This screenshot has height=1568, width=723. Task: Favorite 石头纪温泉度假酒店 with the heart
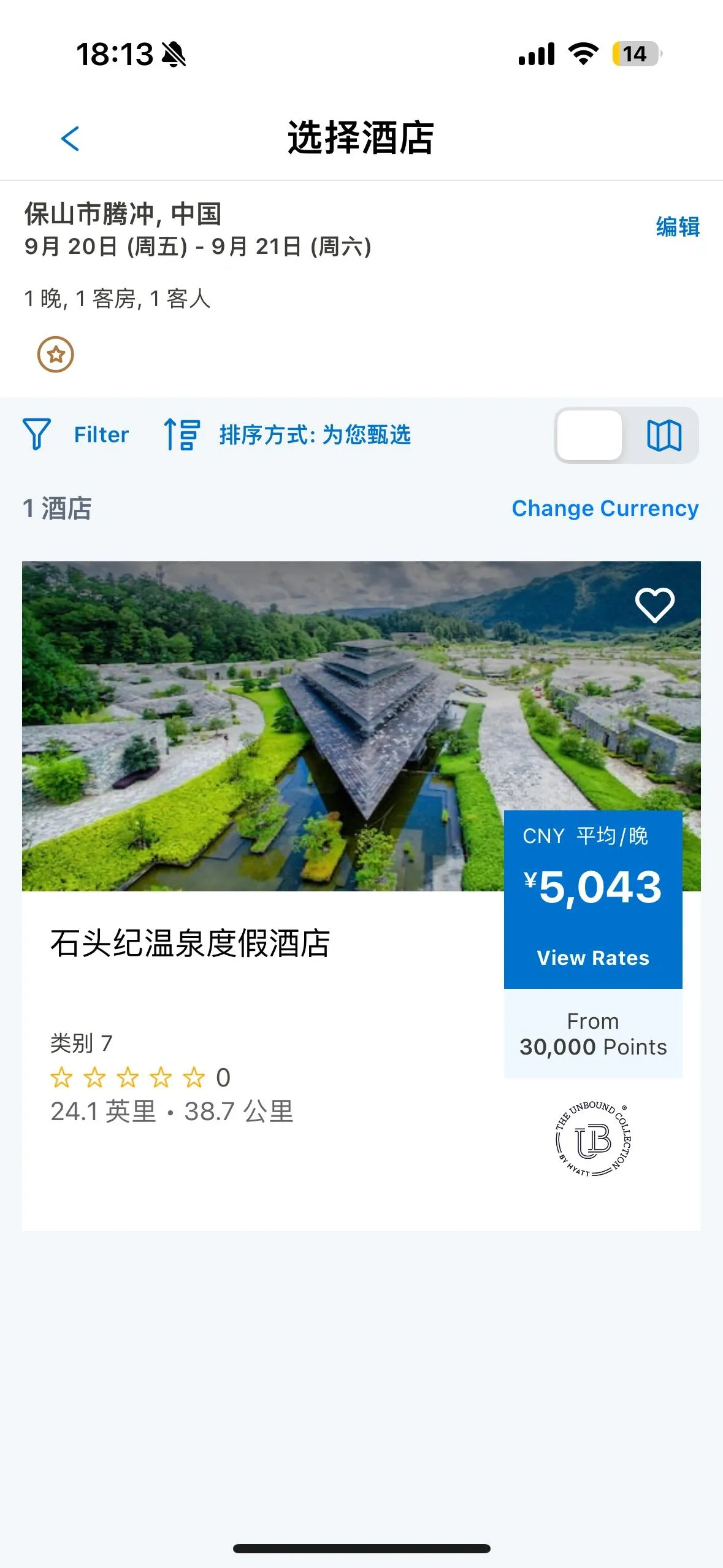point(654,605)
